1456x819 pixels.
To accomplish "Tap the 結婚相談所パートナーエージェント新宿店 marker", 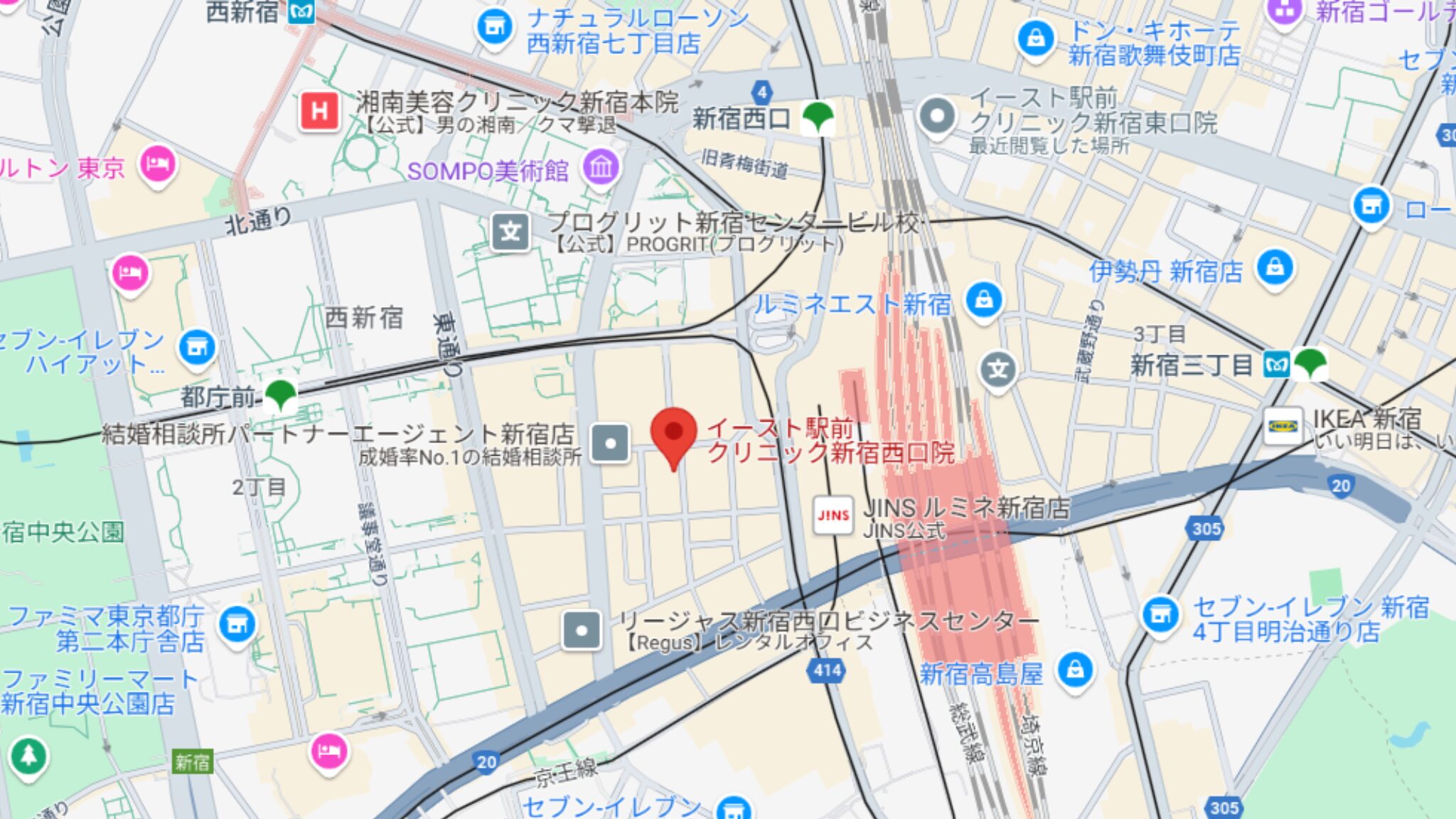I will 610,444.
